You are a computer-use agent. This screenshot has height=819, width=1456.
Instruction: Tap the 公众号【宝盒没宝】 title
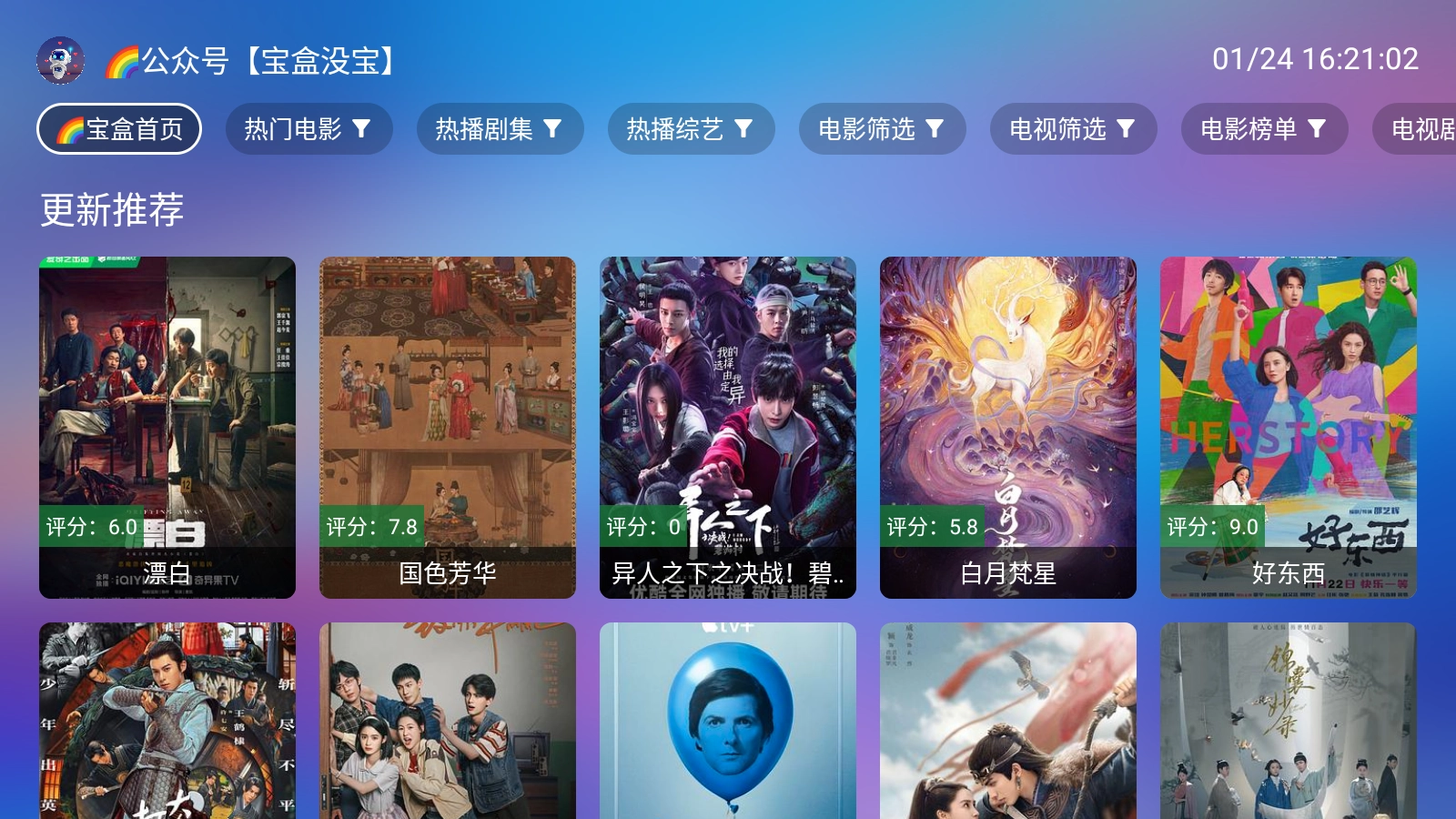(253, 61)
